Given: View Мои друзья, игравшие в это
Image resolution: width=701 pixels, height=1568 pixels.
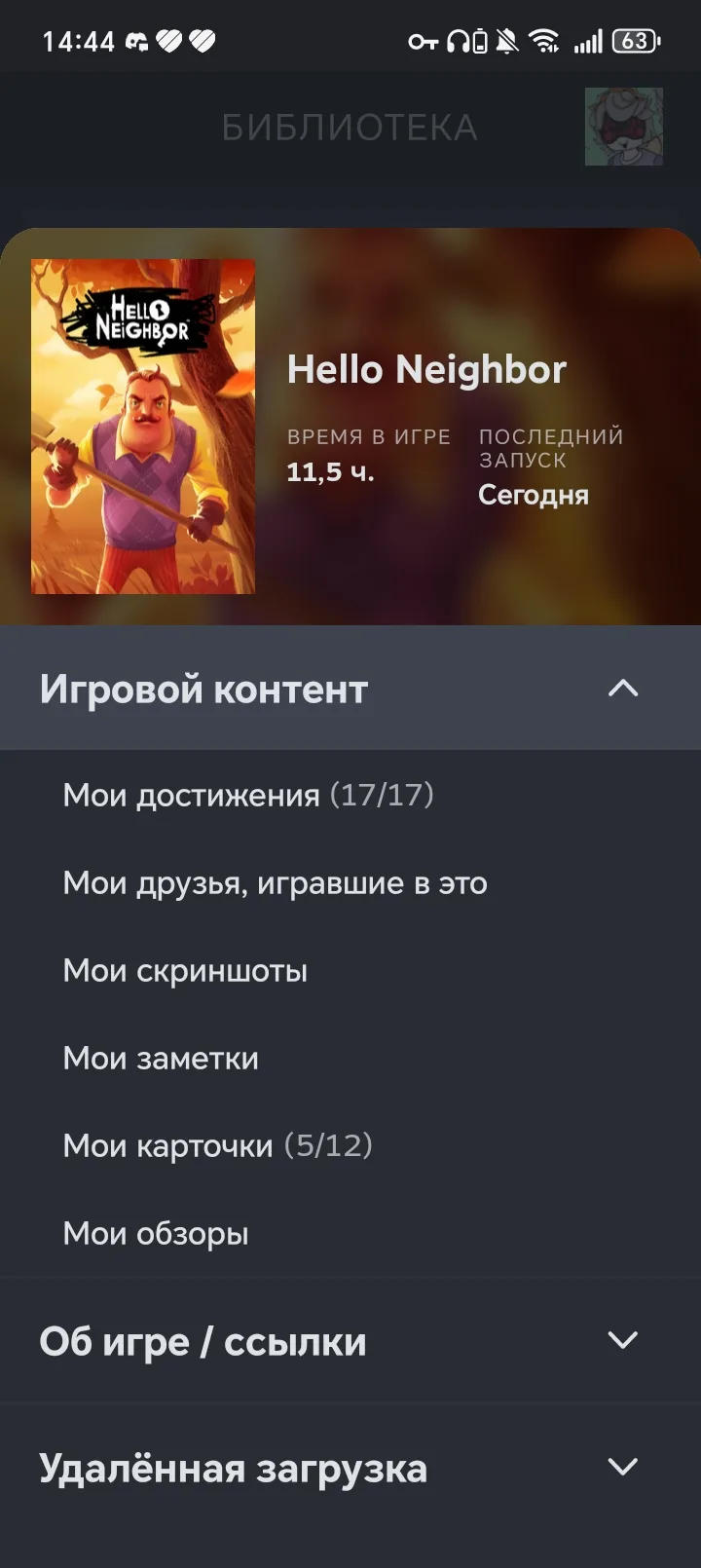Looking at the screenshot, I should (x=275, y=883).
